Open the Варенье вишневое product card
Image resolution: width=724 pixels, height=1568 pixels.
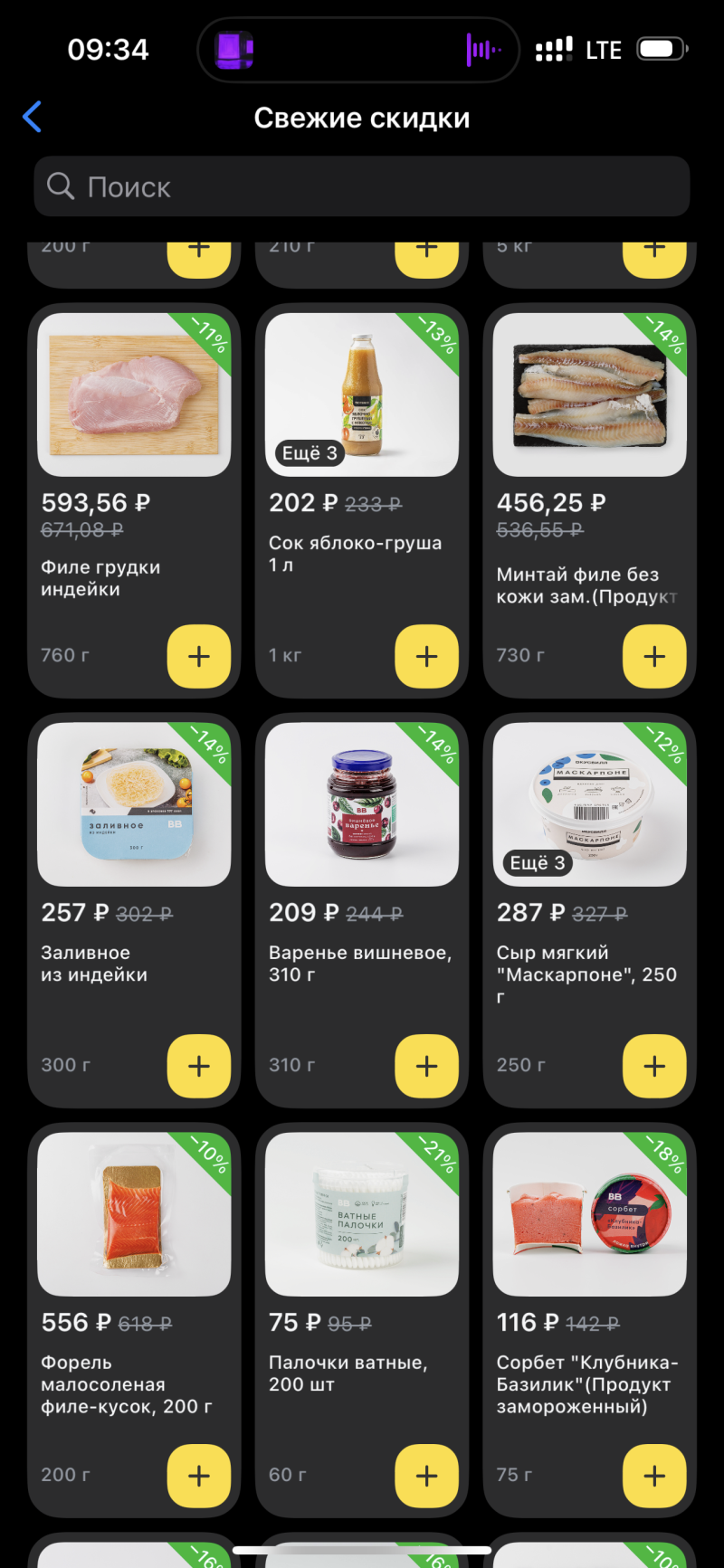tap(362, 804)
